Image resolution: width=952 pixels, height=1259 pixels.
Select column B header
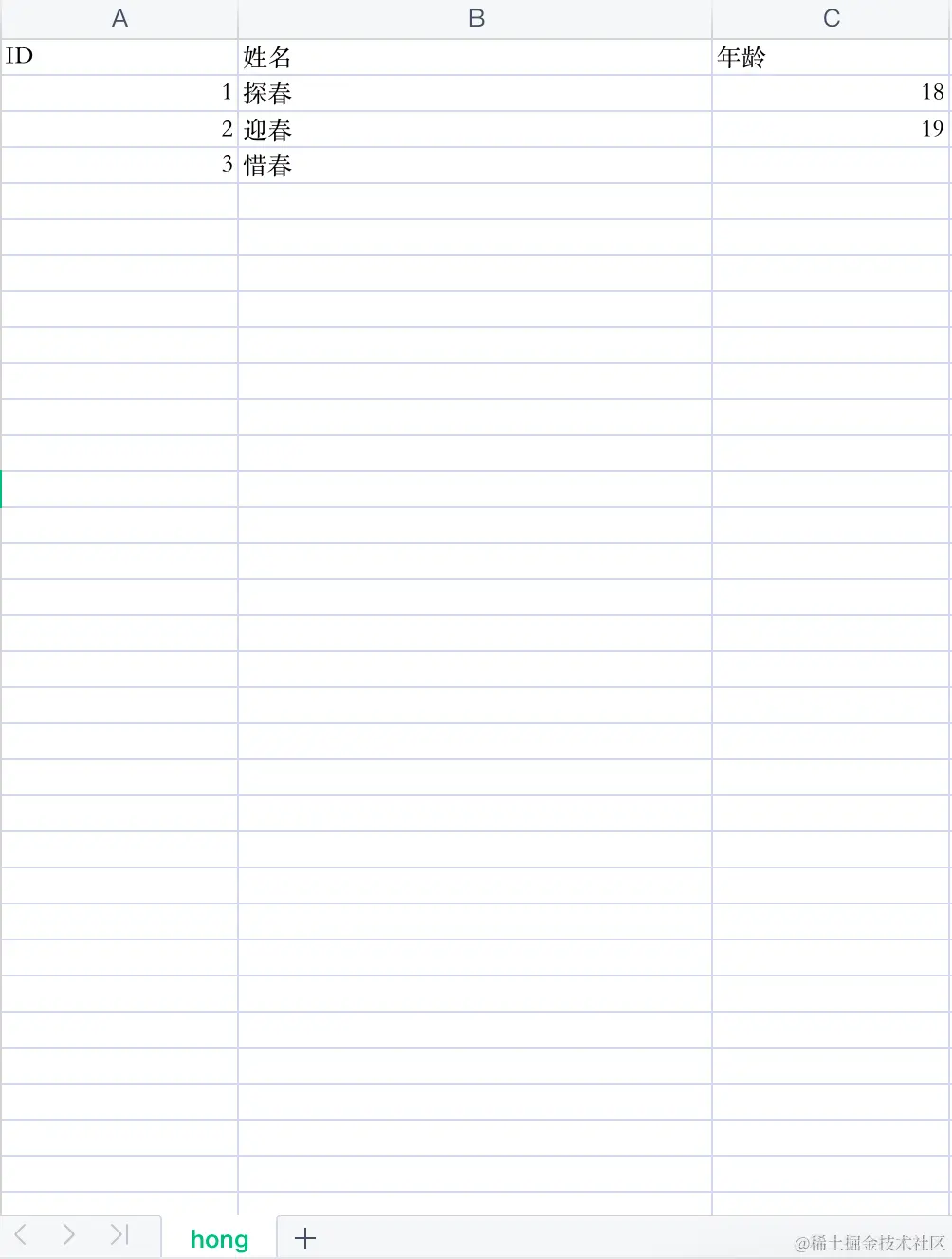click(476, 19)
